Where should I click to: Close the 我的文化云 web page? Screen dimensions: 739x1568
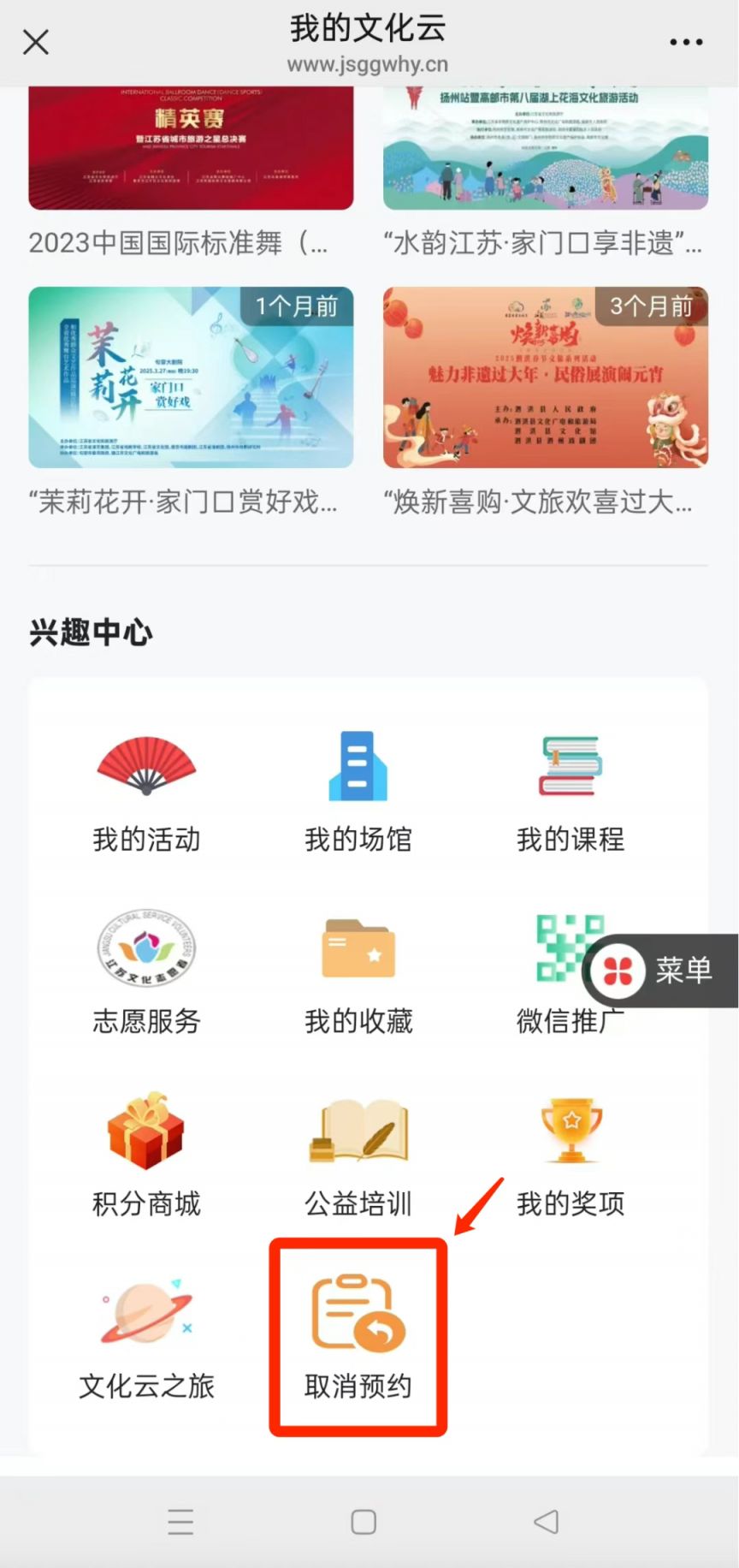[36, 42]
